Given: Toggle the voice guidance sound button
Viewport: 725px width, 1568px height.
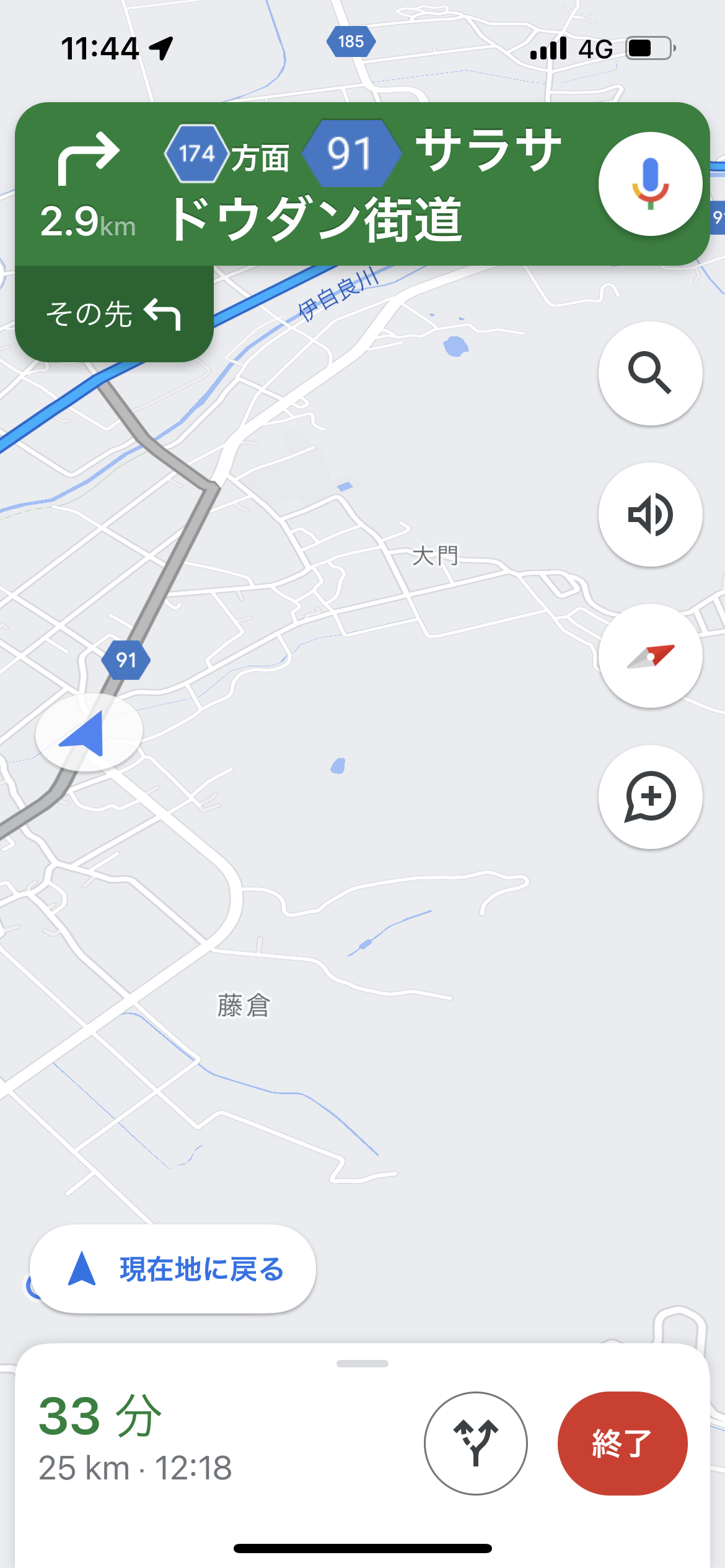Looking at the screenshot, I should (x=650, y=515).
